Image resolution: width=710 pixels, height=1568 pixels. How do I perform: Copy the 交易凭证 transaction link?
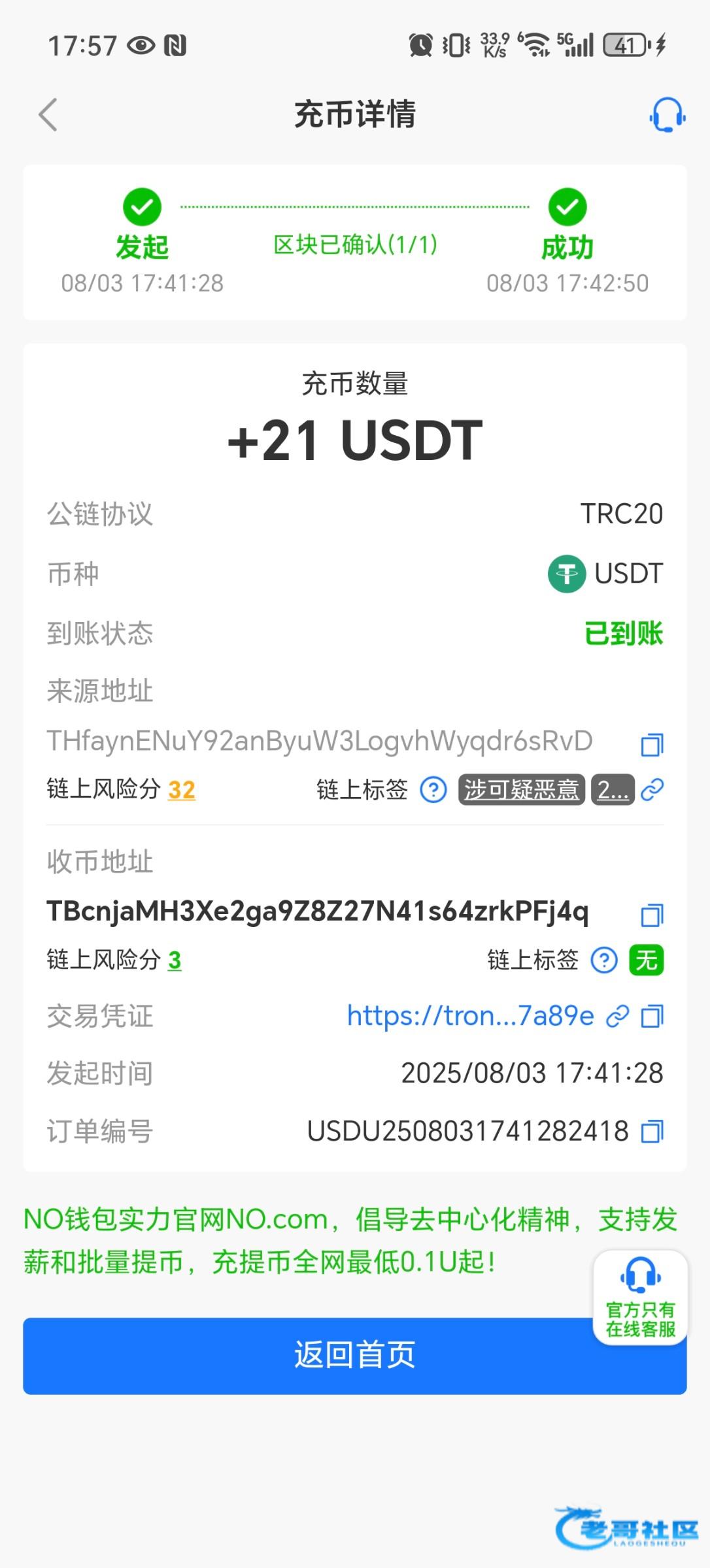(x=652, y=1016)
